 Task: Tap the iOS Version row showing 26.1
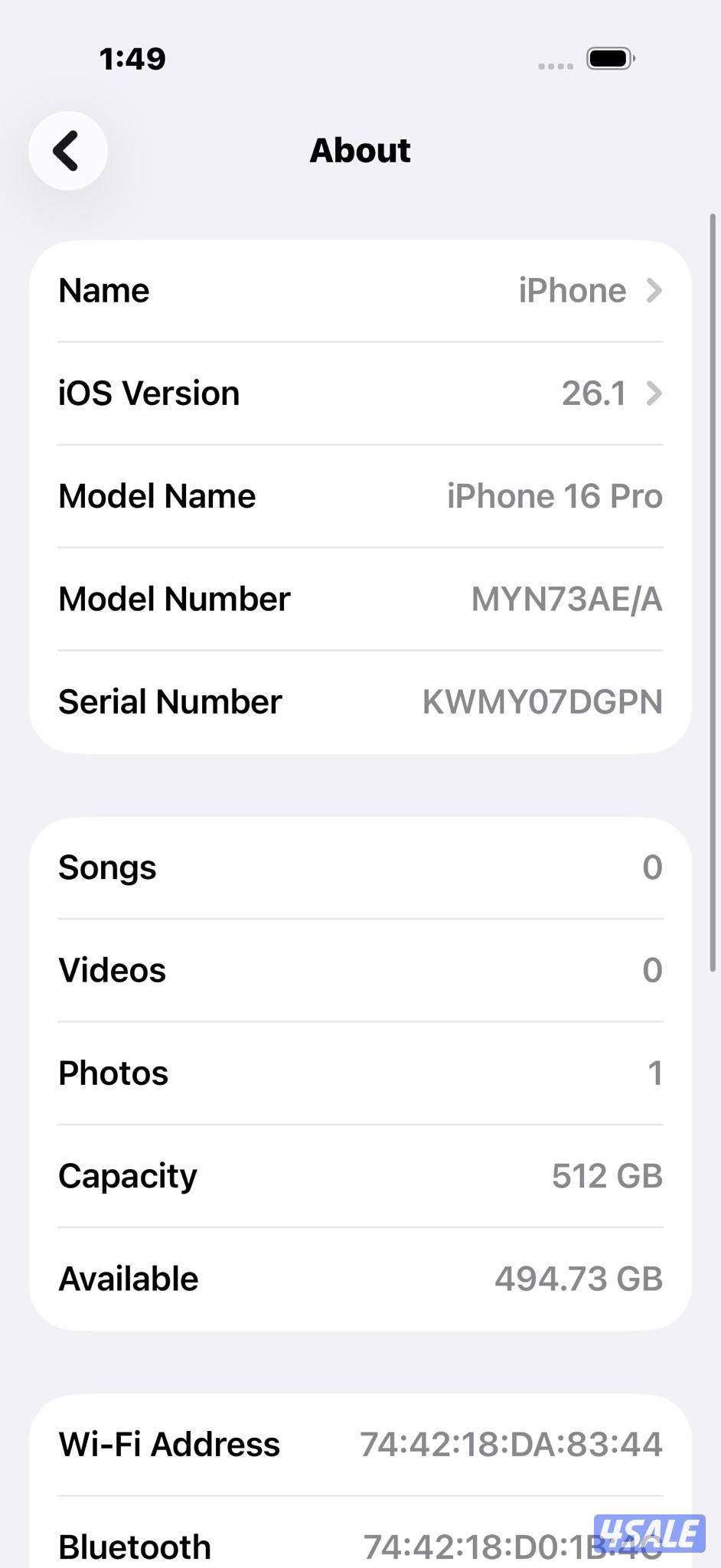(x=360, y=393)
